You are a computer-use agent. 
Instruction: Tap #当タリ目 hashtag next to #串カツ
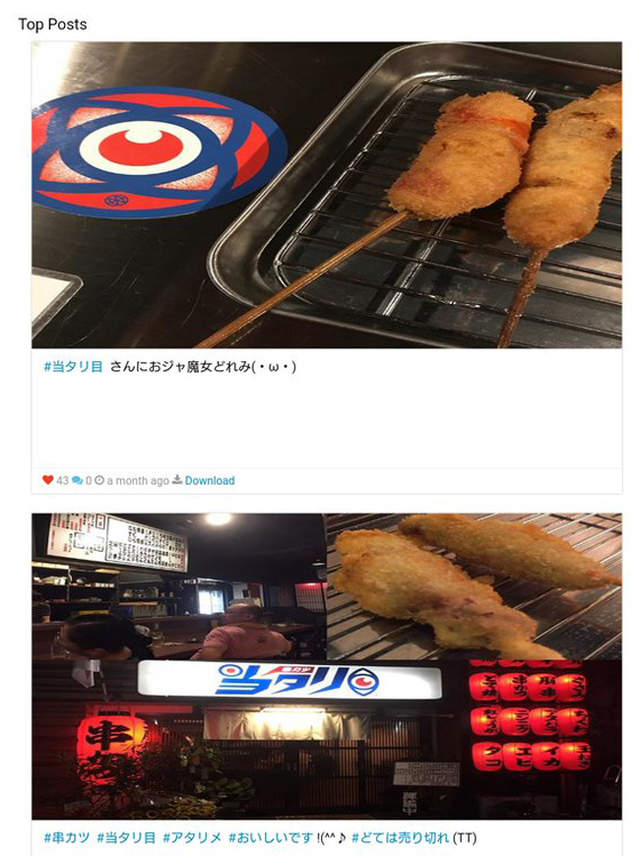[x=126, y=837]
